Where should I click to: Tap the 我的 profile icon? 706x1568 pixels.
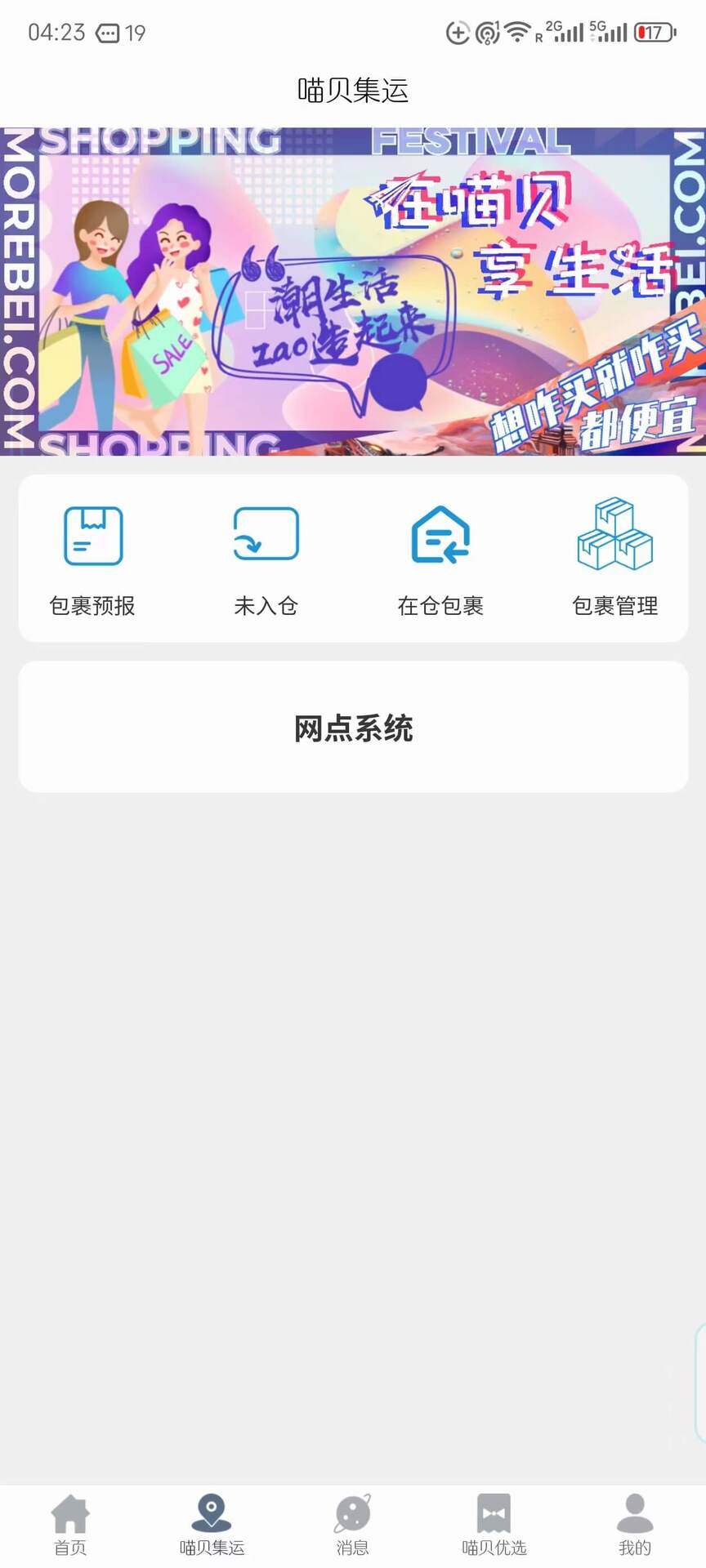[635, 1519]
